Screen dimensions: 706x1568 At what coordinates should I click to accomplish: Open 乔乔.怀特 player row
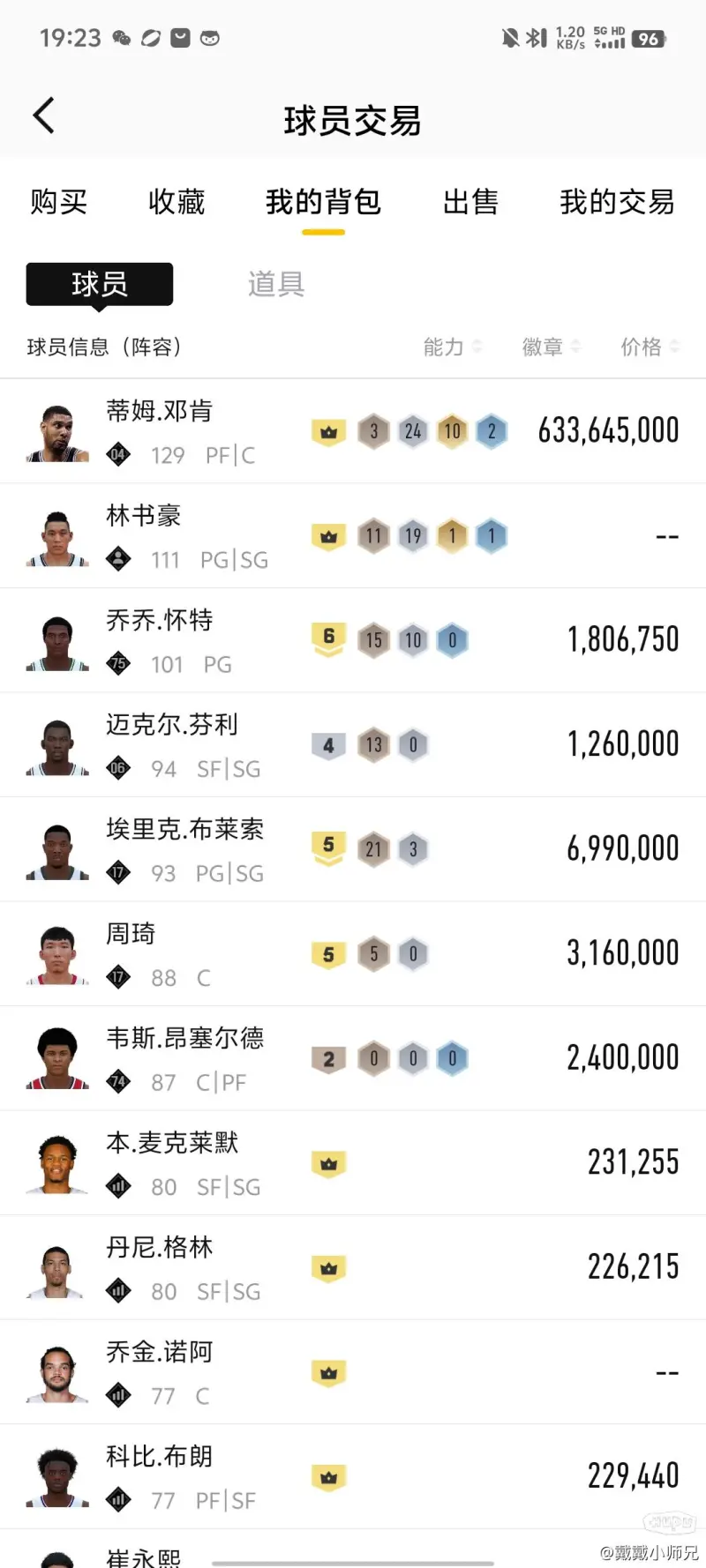pyautogui.click(x=353, y=640)
